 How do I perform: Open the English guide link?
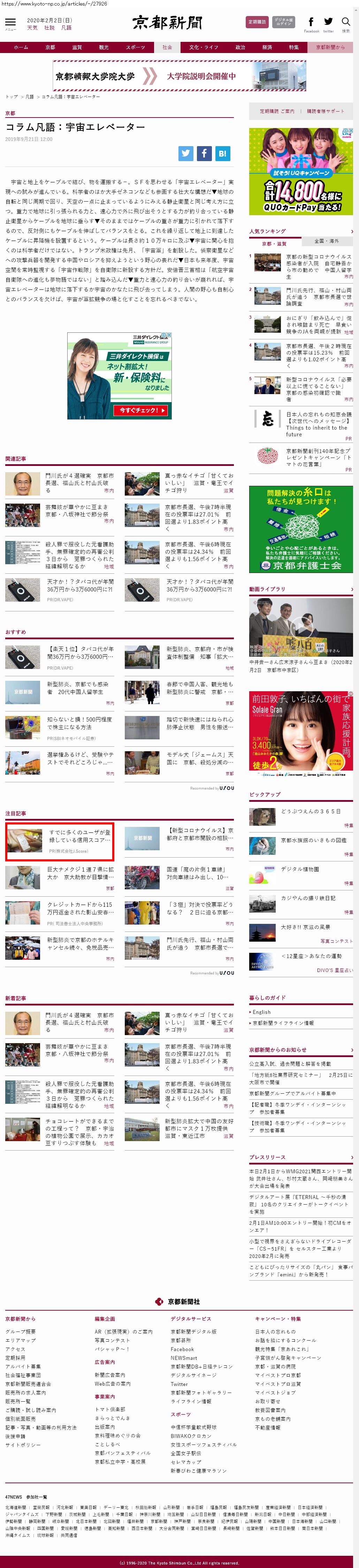click(262, 1012)
